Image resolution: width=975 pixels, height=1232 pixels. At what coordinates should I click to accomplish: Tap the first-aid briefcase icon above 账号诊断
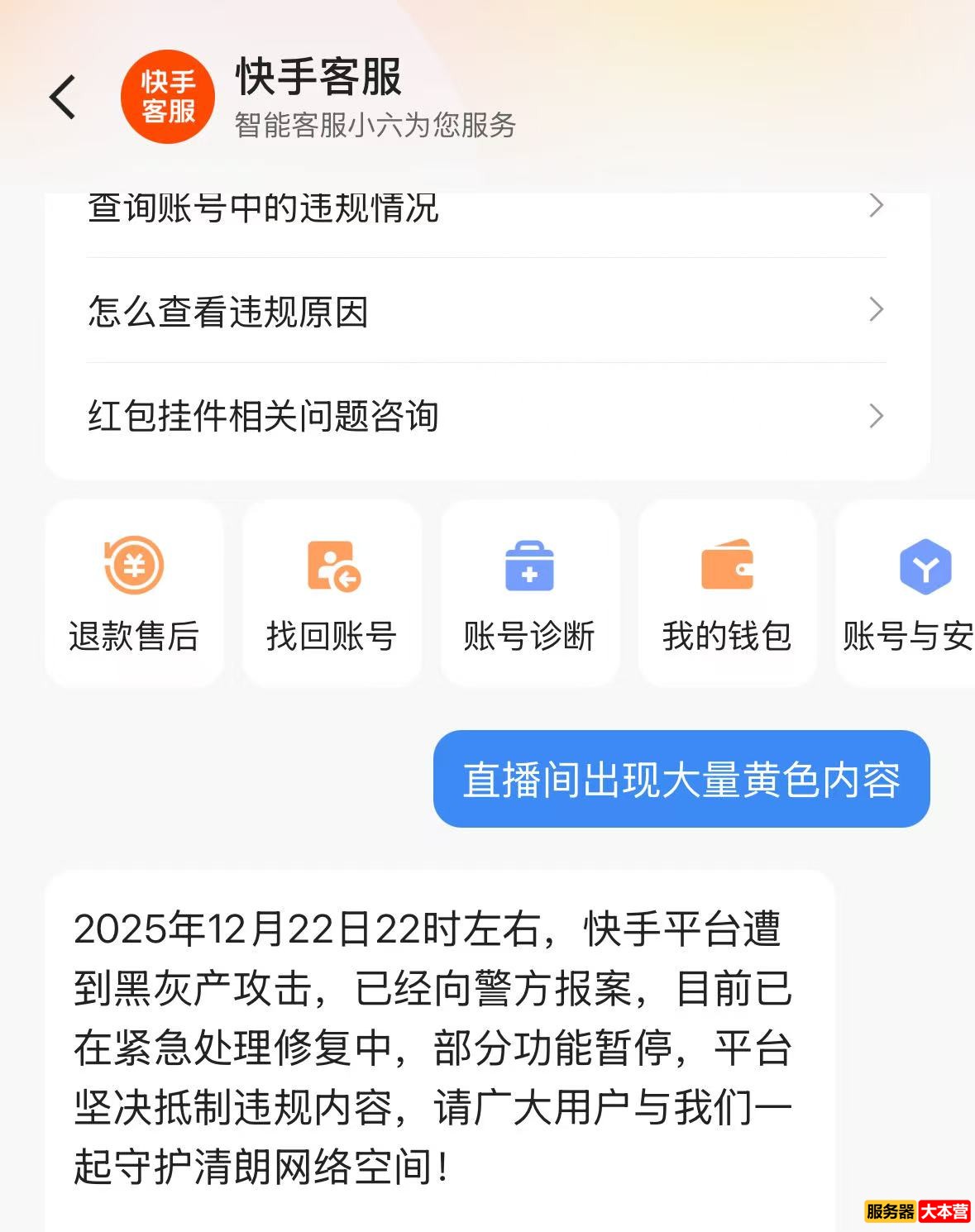tap(529, 566)
